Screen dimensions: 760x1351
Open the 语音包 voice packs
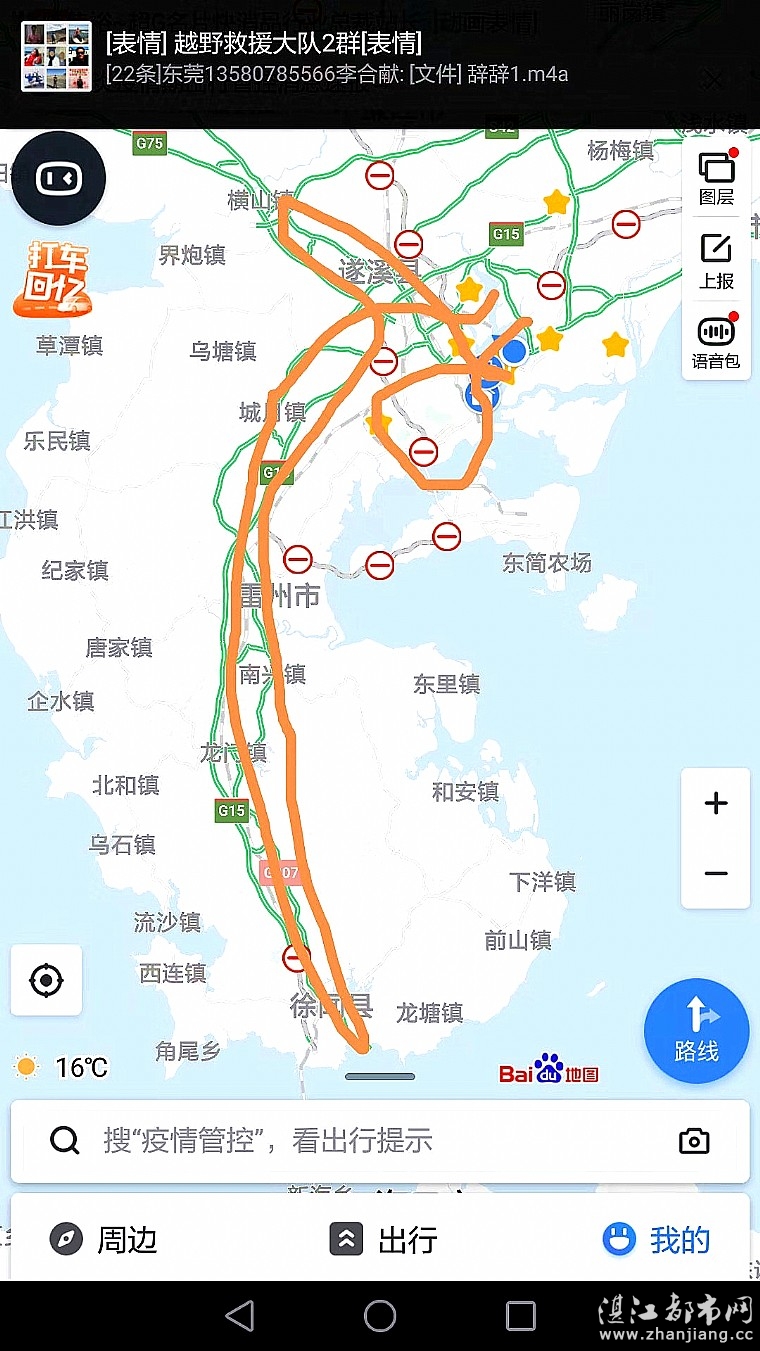(x=716, y=343)
